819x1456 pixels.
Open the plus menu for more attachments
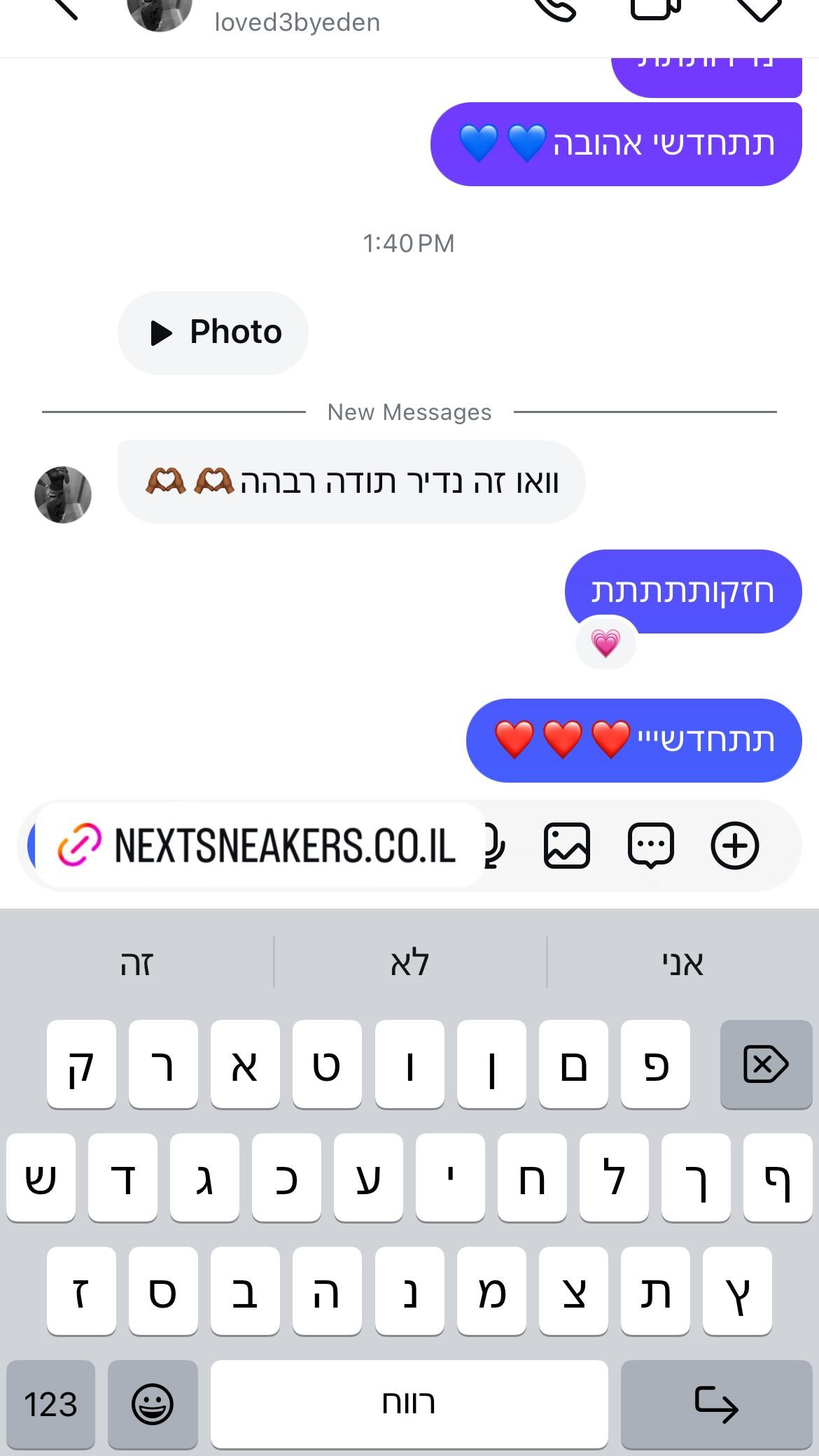pos(735,846)
